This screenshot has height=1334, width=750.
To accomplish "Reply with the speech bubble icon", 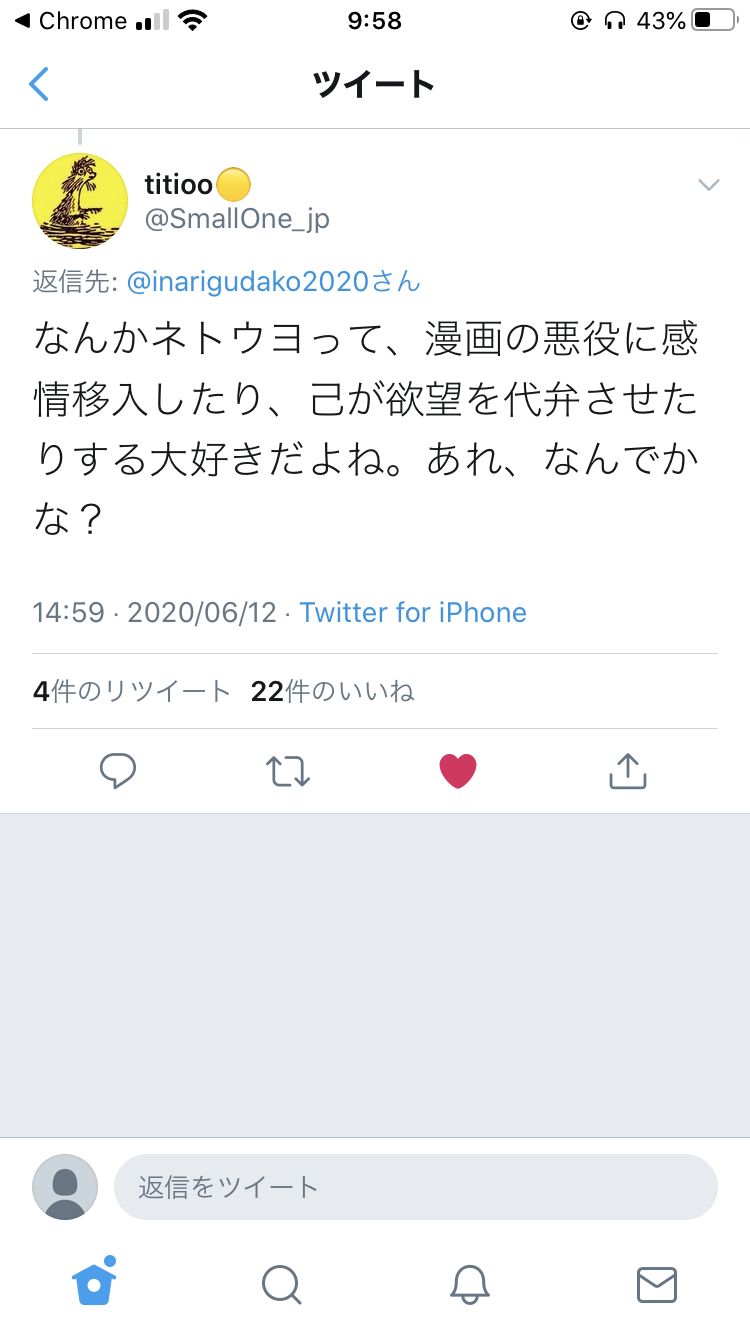I will pyautogui.click(x=118, y=771).
